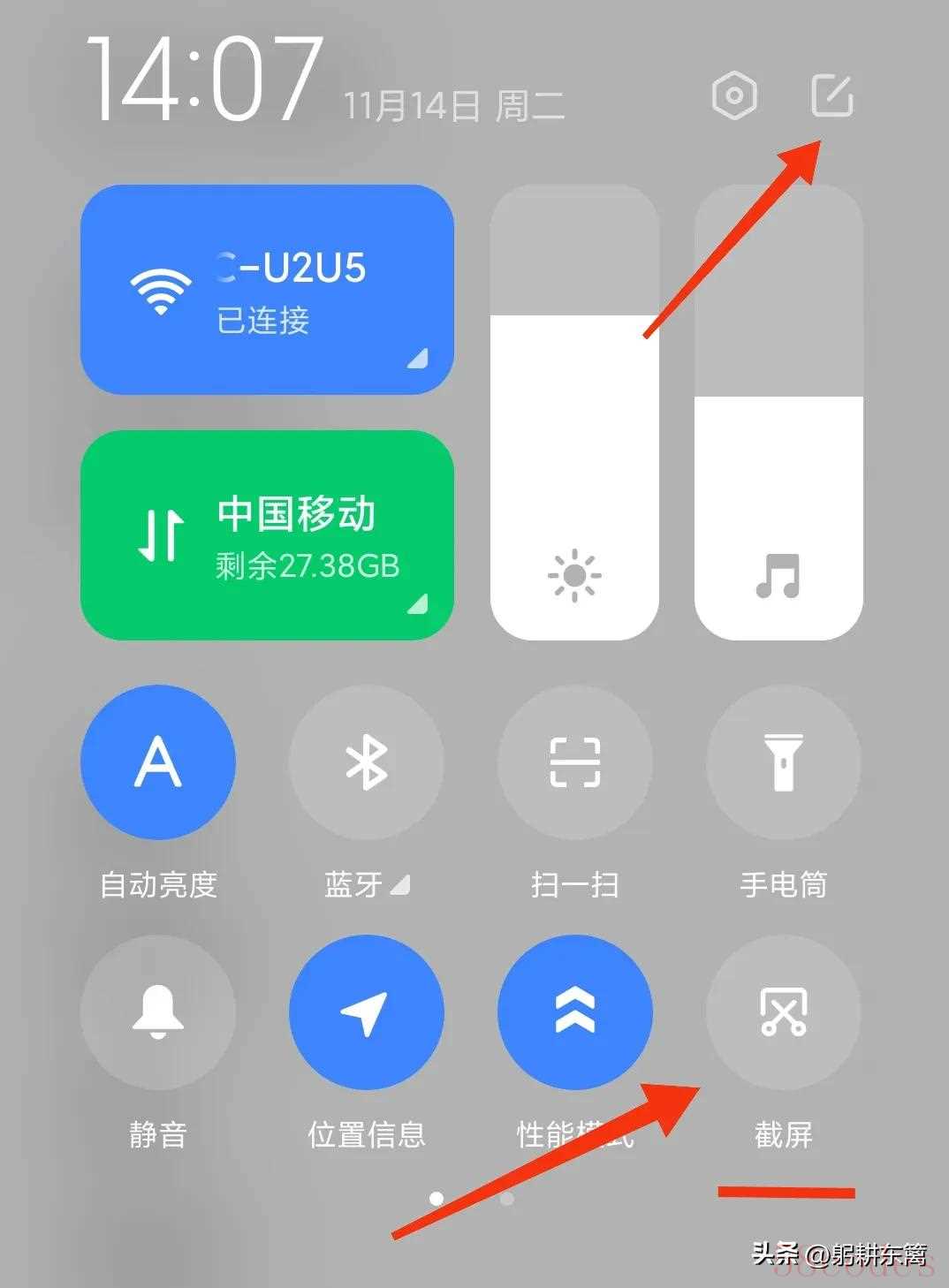949x1288 pixels.
Task: Take a screenshot with 截屏
Action: [783, 1011]
